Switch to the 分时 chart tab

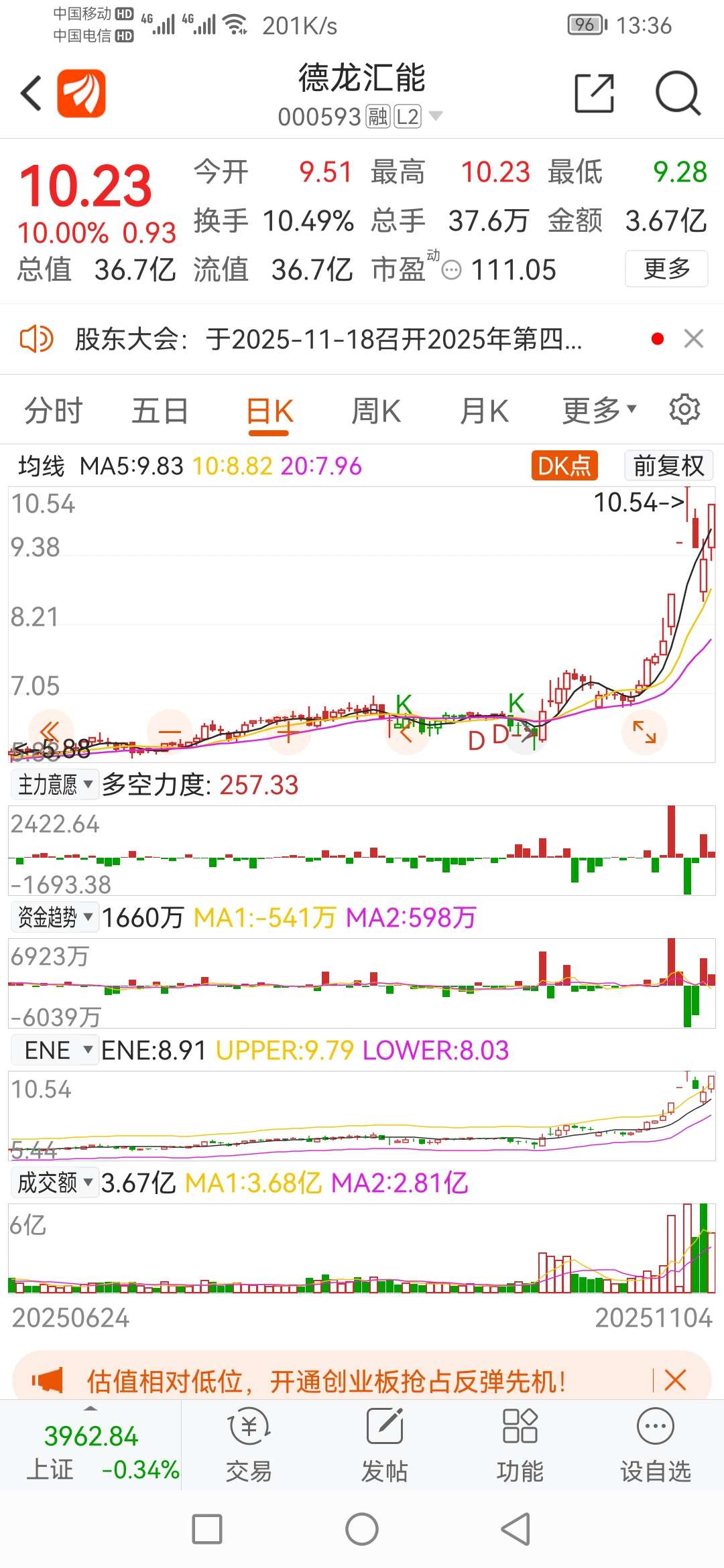[x=54, y=410]
